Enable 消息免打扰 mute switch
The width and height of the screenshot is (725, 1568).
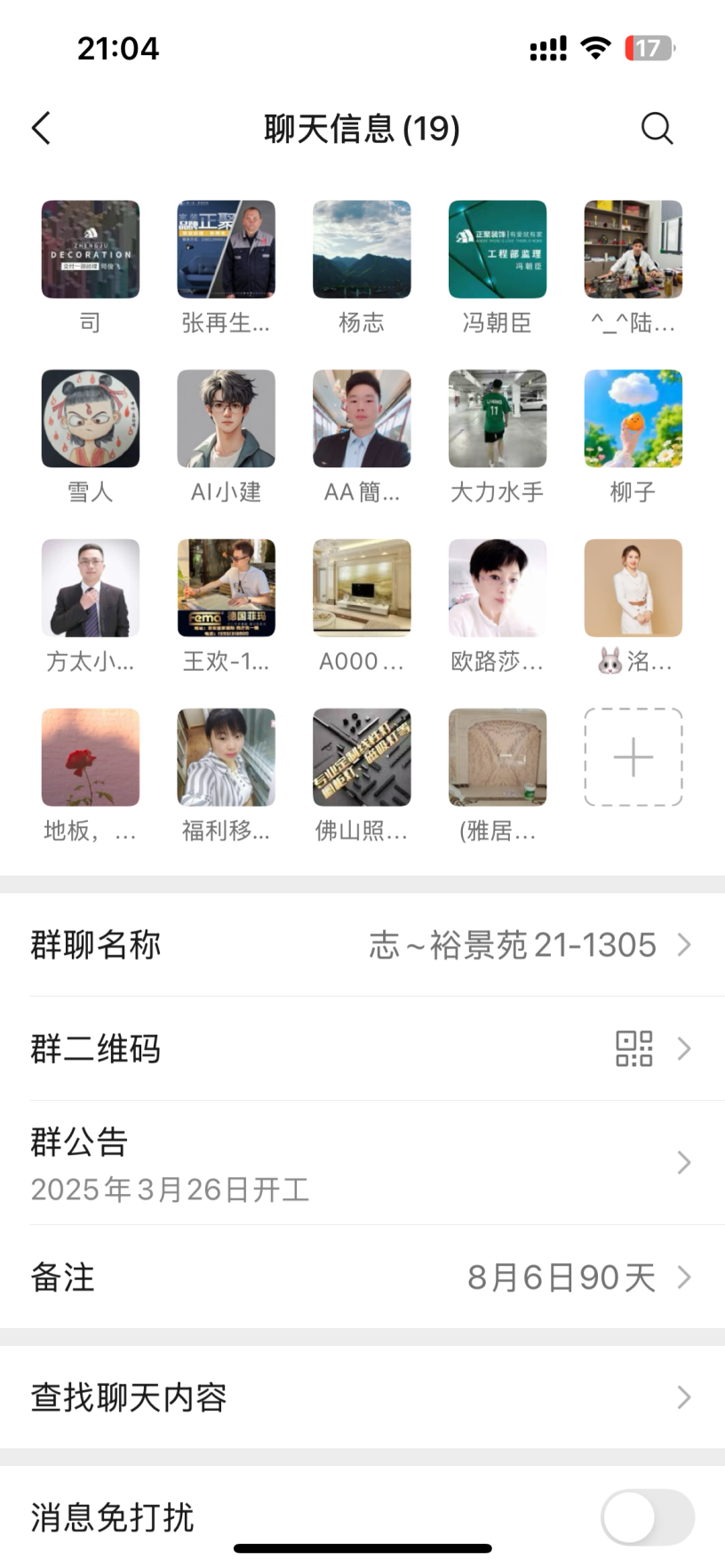[x=647, y=1516]
